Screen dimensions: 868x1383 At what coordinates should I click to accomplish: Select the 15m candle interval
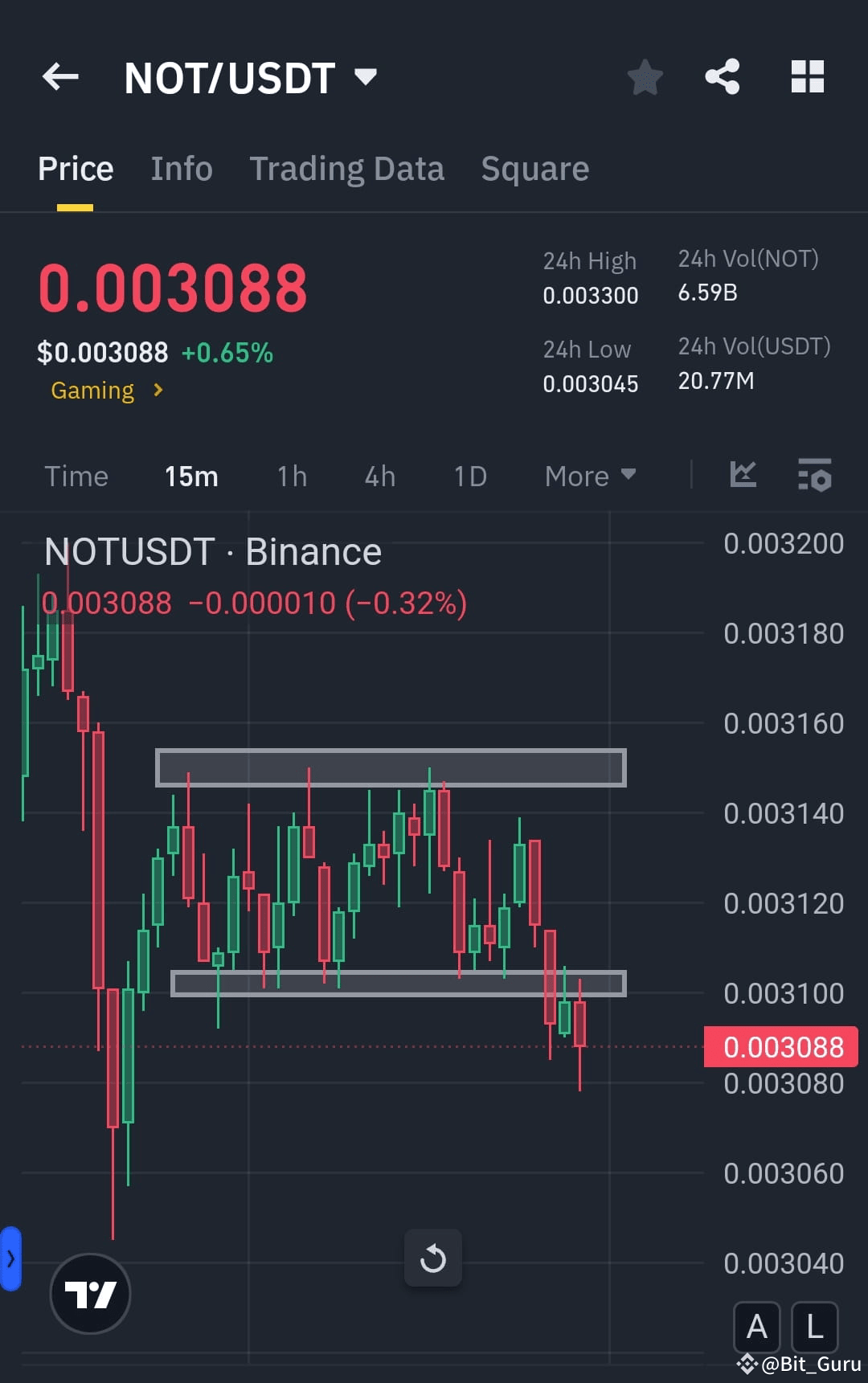[x=191, y=476]
